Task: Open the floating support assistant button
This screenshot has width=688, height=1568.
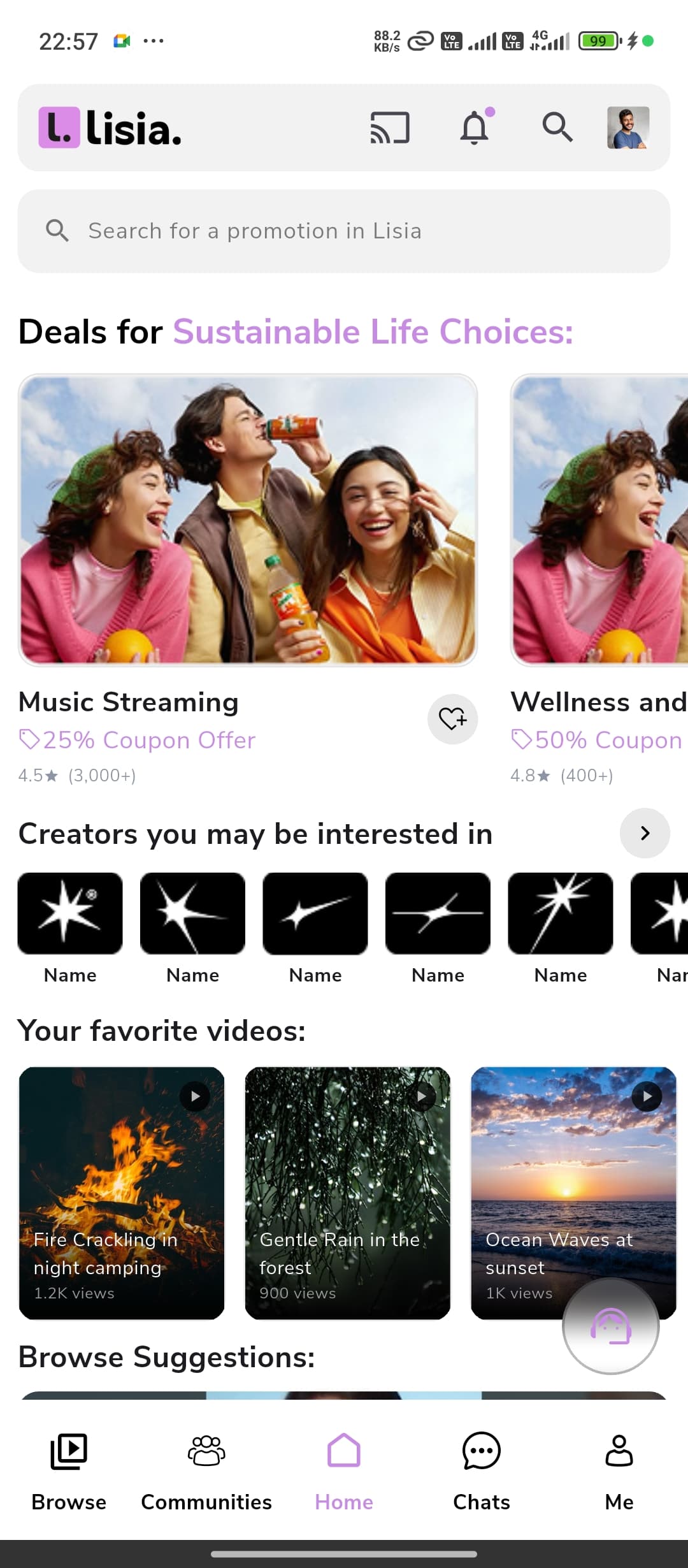Action: pos(610,1326)
